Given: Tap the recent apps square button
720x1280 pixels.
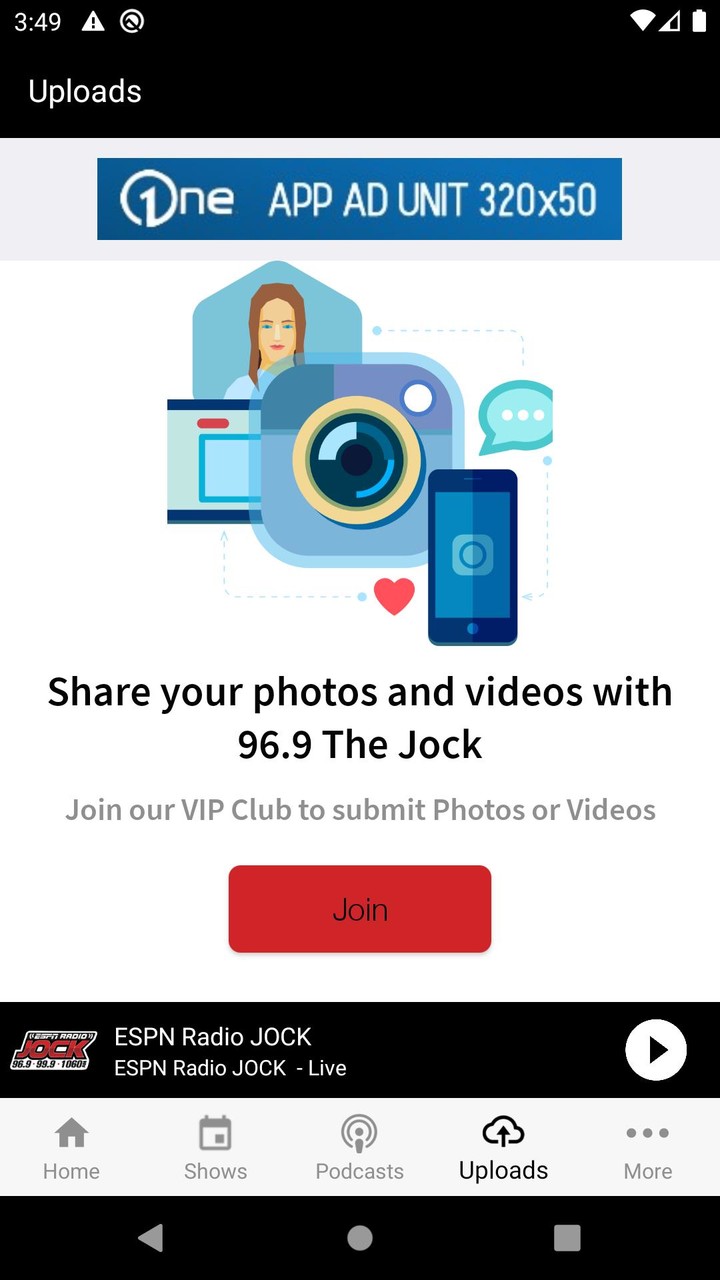Looking at the screenshot, I should point(566,1237).
